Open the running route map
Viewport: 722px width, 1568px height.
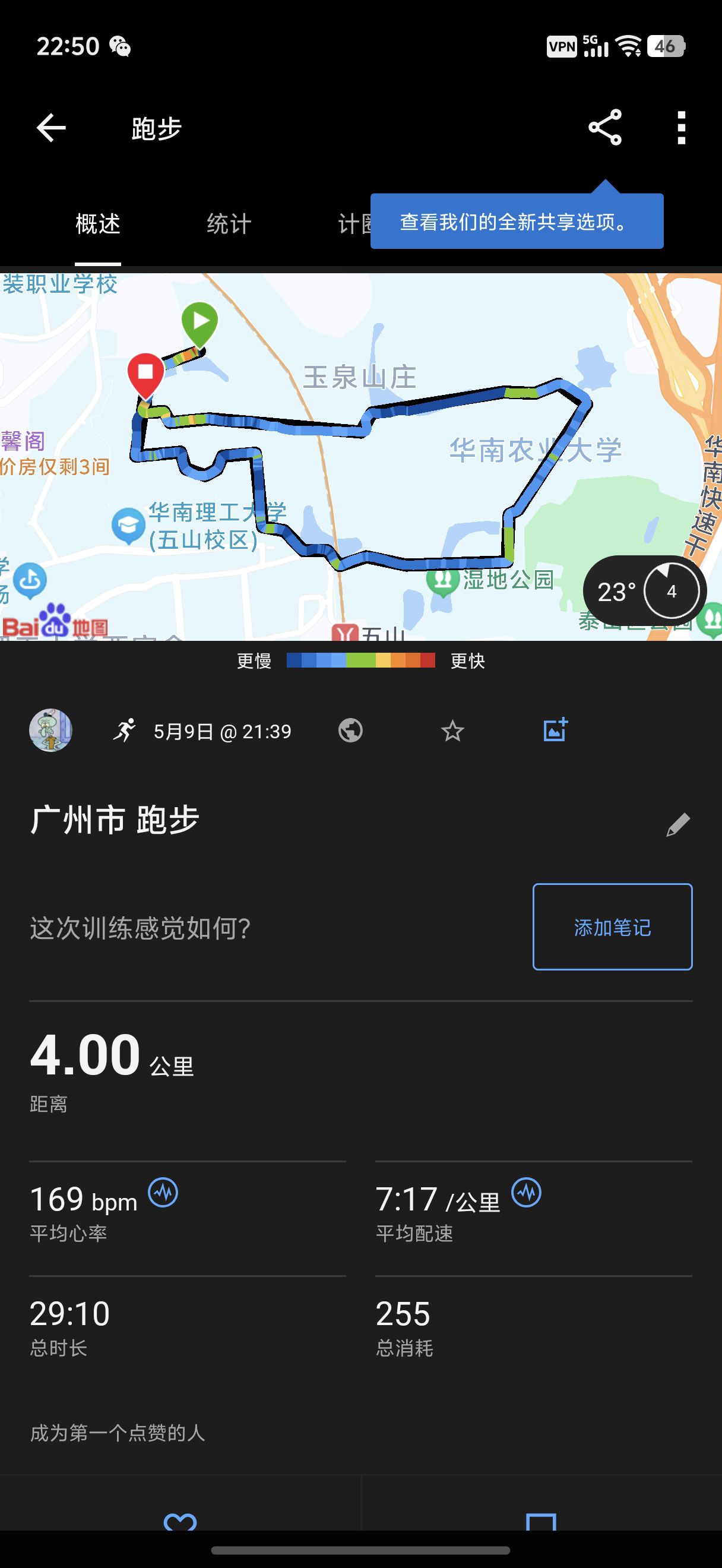360,457
